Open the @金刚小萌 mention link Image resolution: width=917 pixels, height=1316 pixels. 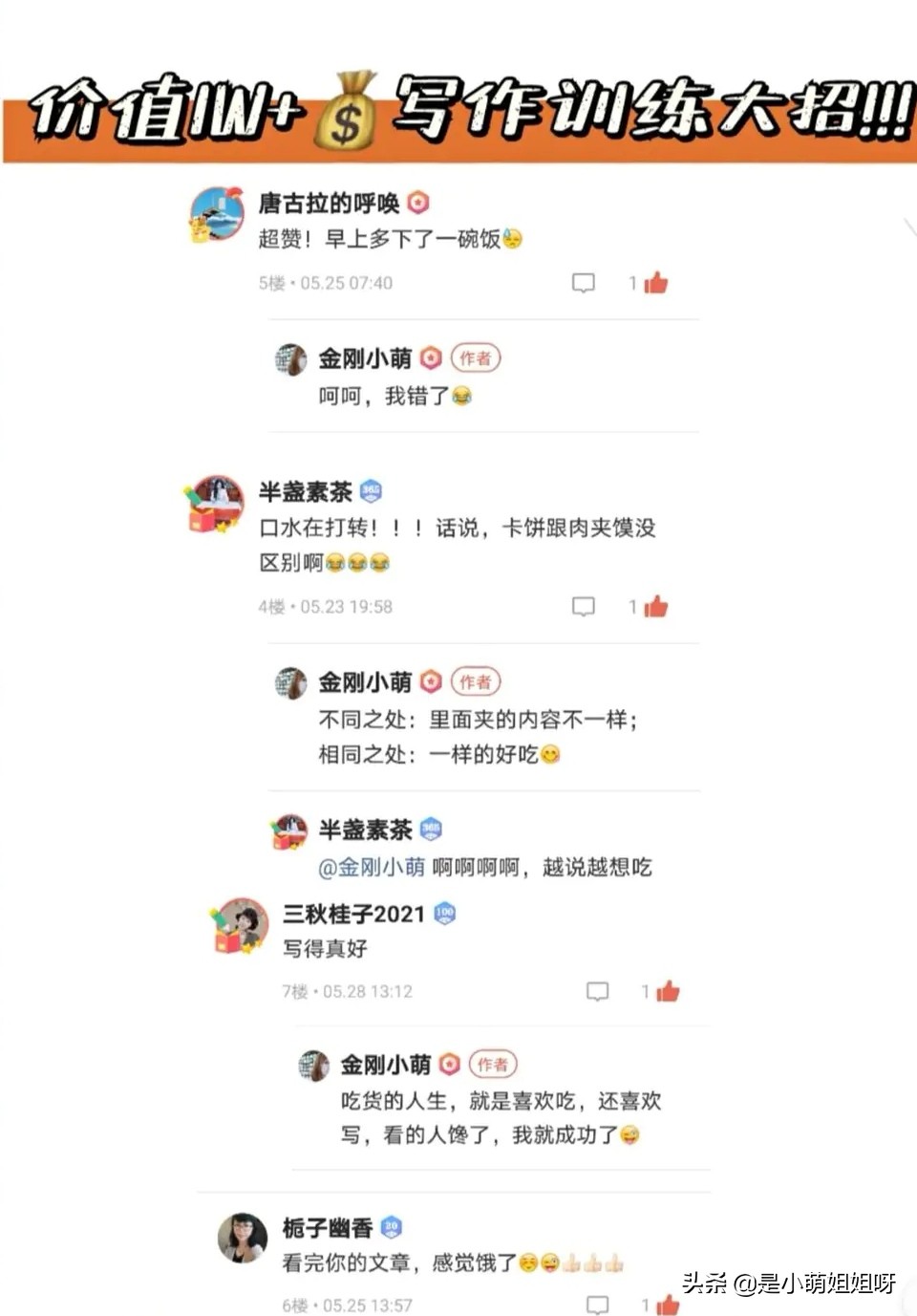coord(371,868)
